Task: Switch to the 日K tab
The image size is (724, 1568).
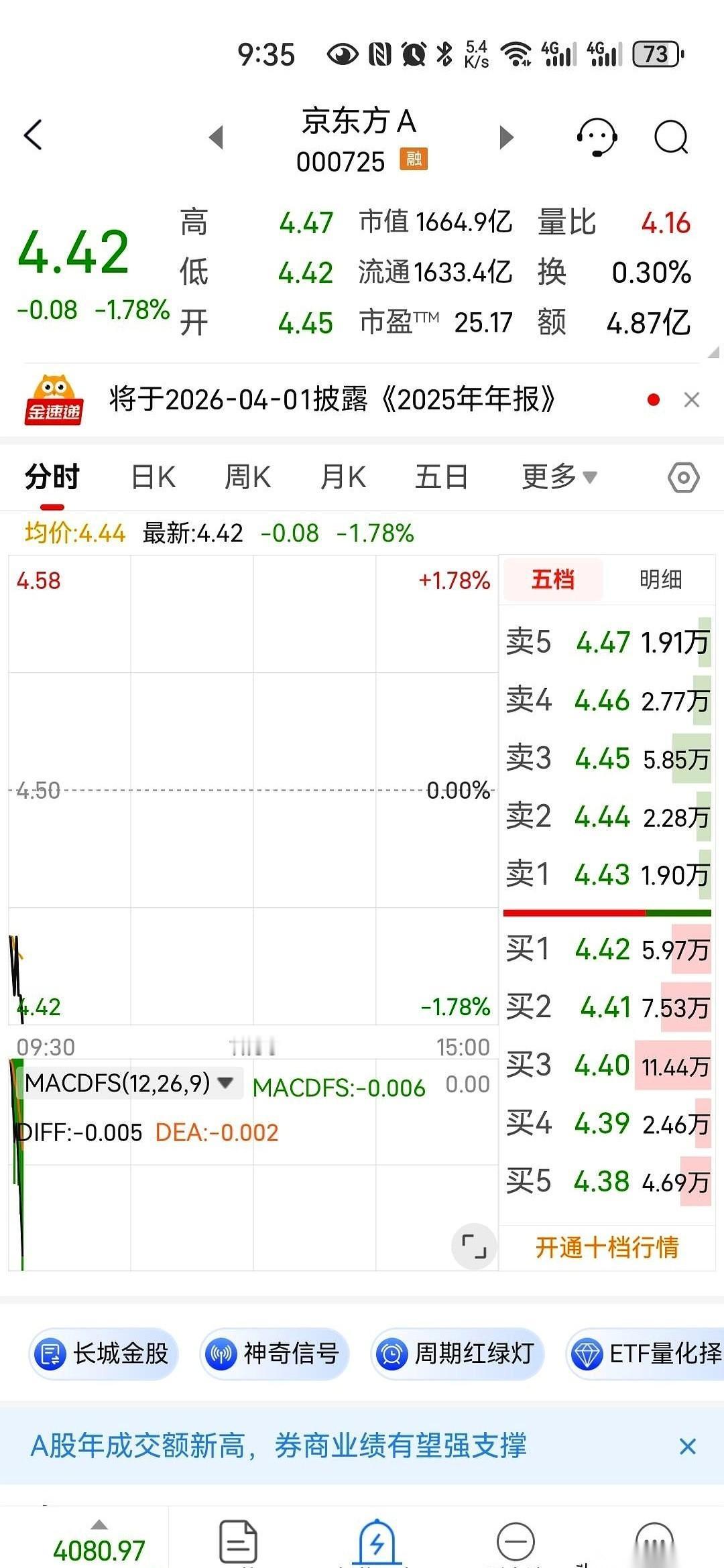Action: point(154,476)
